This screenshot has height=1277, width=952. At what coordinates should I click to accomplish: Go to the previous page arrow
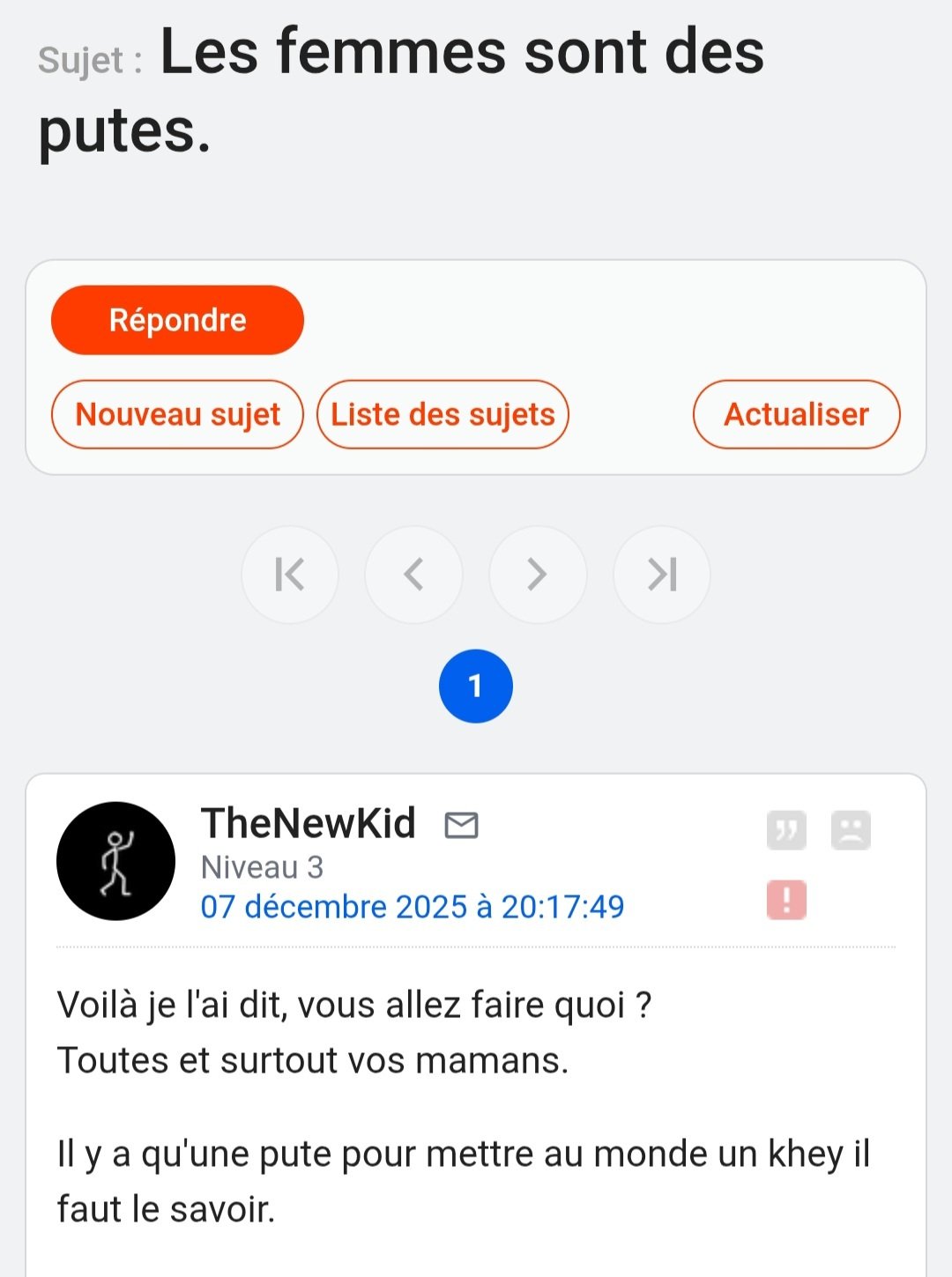(413, 575)
